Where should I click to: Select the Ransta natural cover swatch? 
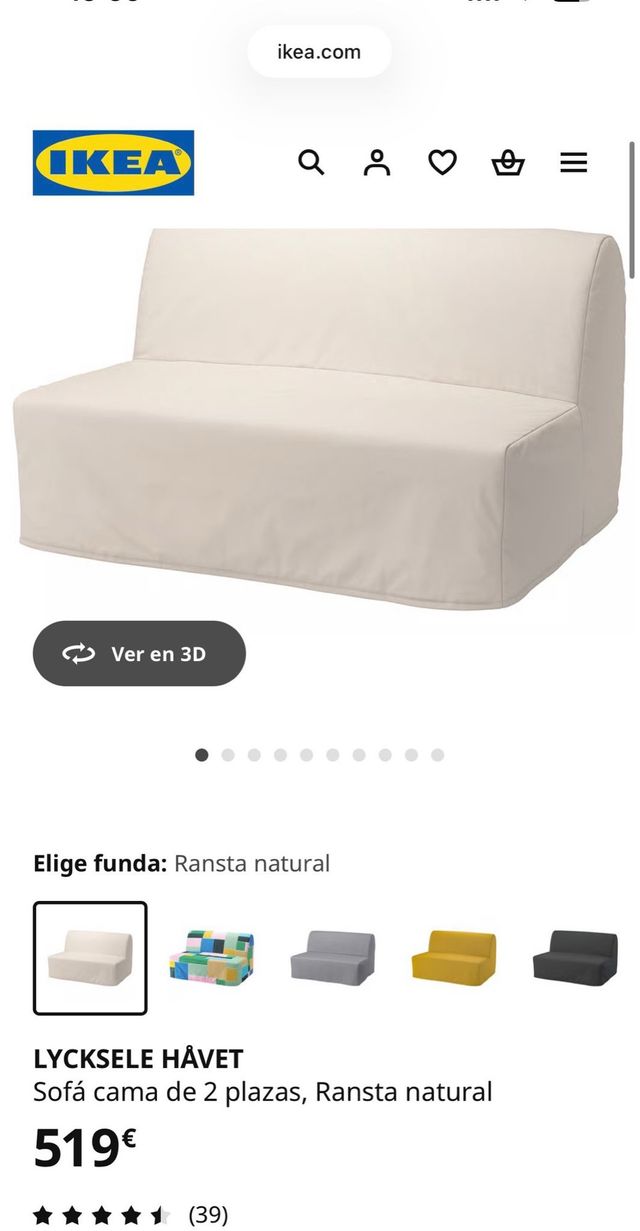pos(90,957)
